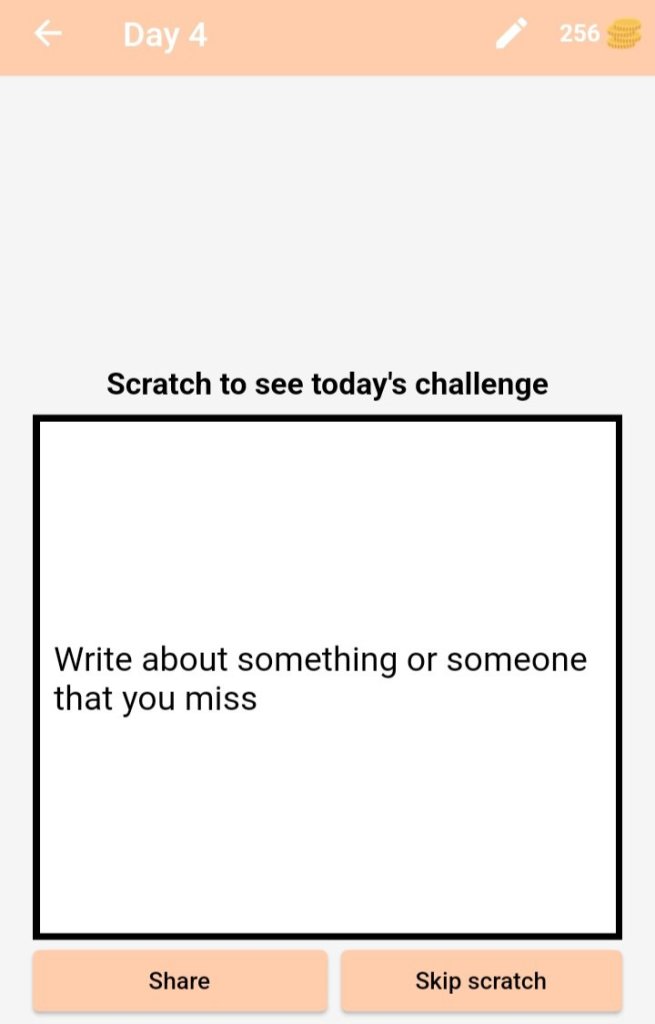Go back using the top arrow
The height and width of the screenshot is (1024, 655).
tap(48, 34)
